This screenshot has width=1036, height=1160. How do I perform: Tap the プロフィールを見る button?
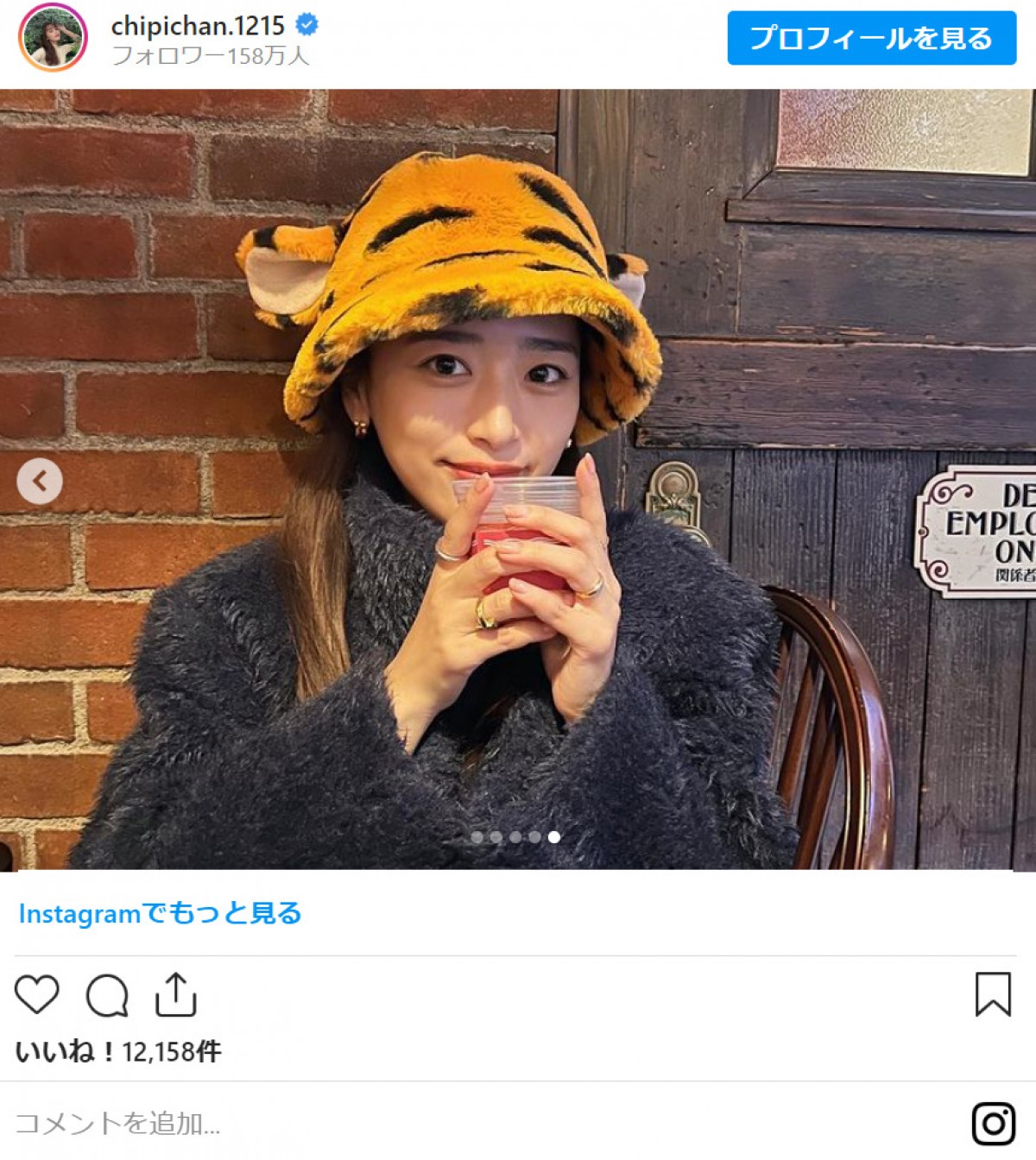click(871, 39)
